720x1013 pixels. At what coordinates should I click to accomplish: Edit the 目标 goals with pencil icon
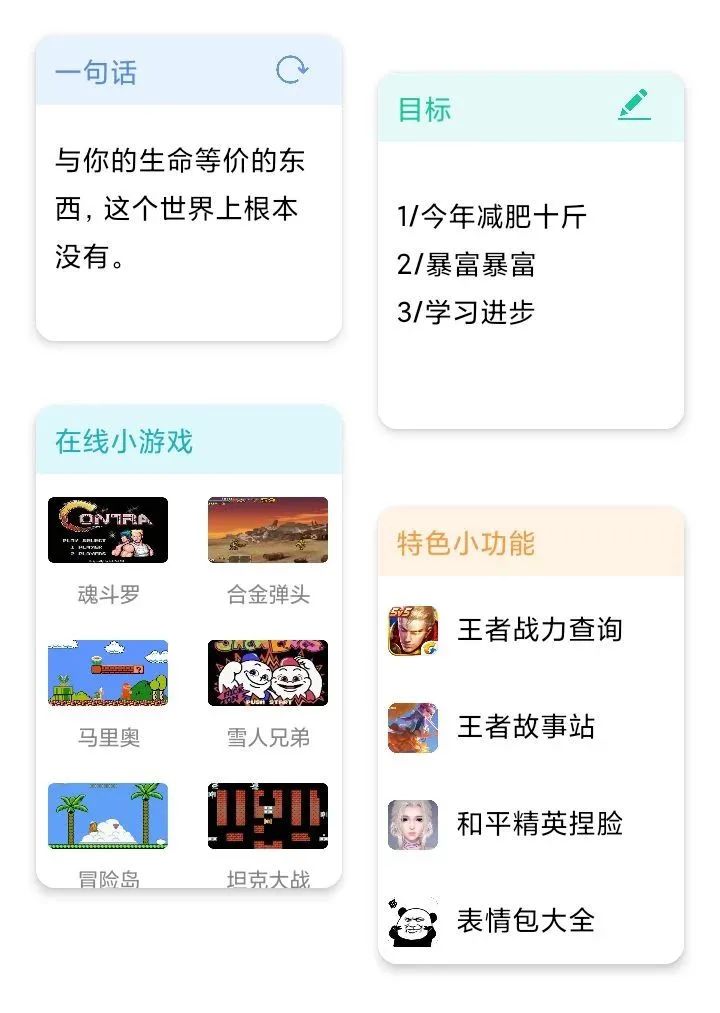click(x=633, y=104)
